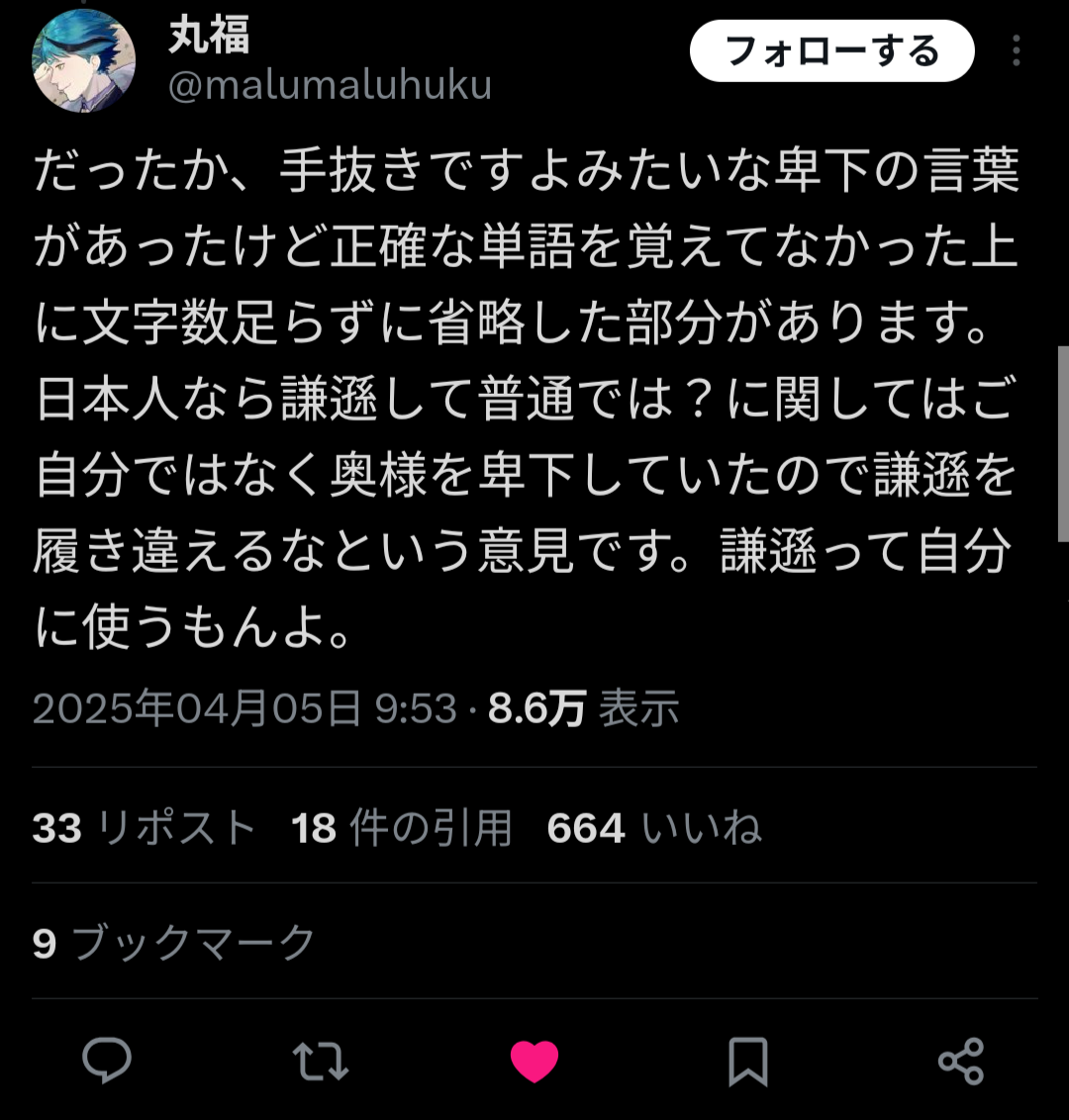Share this post

point(960,1061)
